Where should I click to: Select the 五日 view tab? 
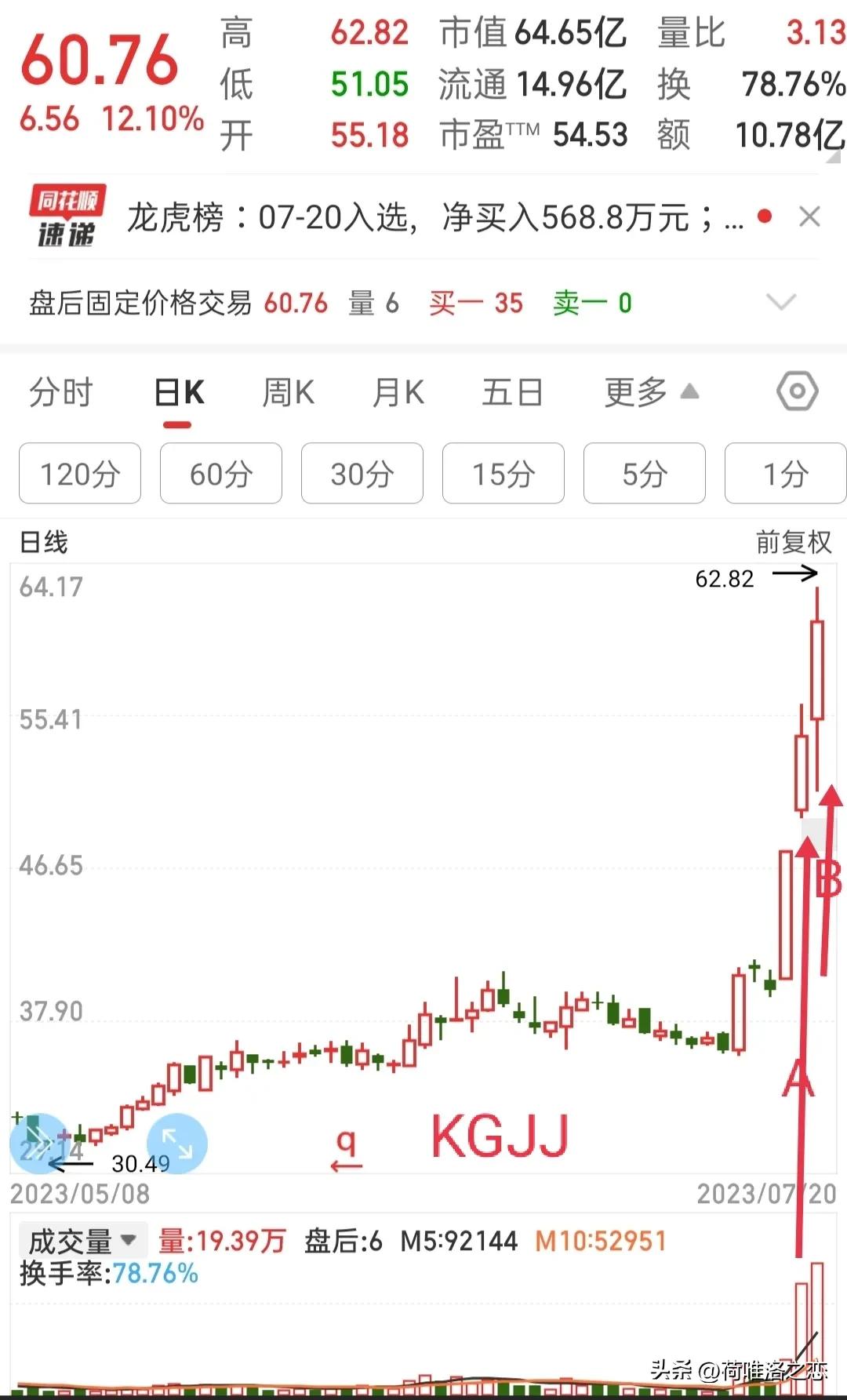[x=511, y=392]
